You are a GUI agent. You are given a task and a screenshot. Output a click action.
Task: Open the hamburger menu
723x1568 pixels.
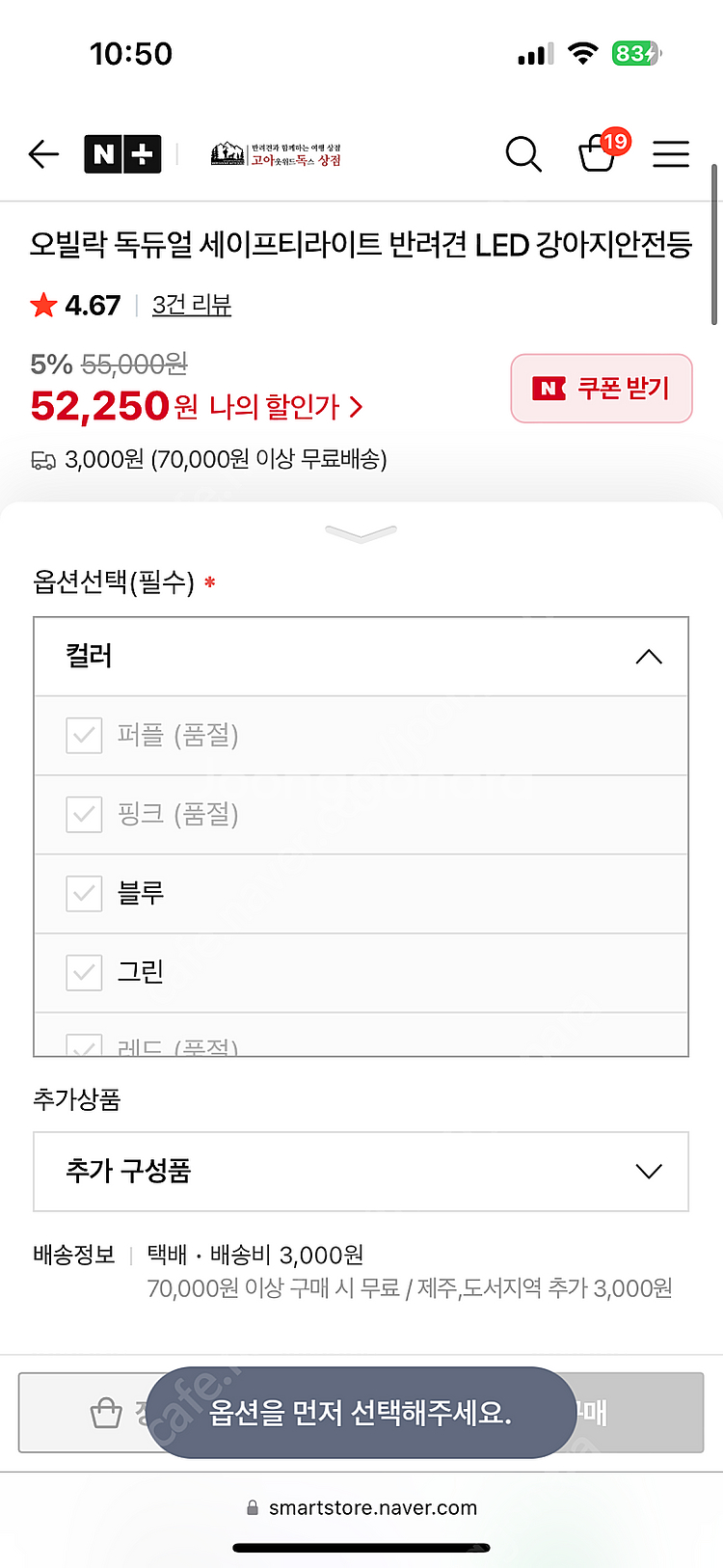(x=671, y=154)
